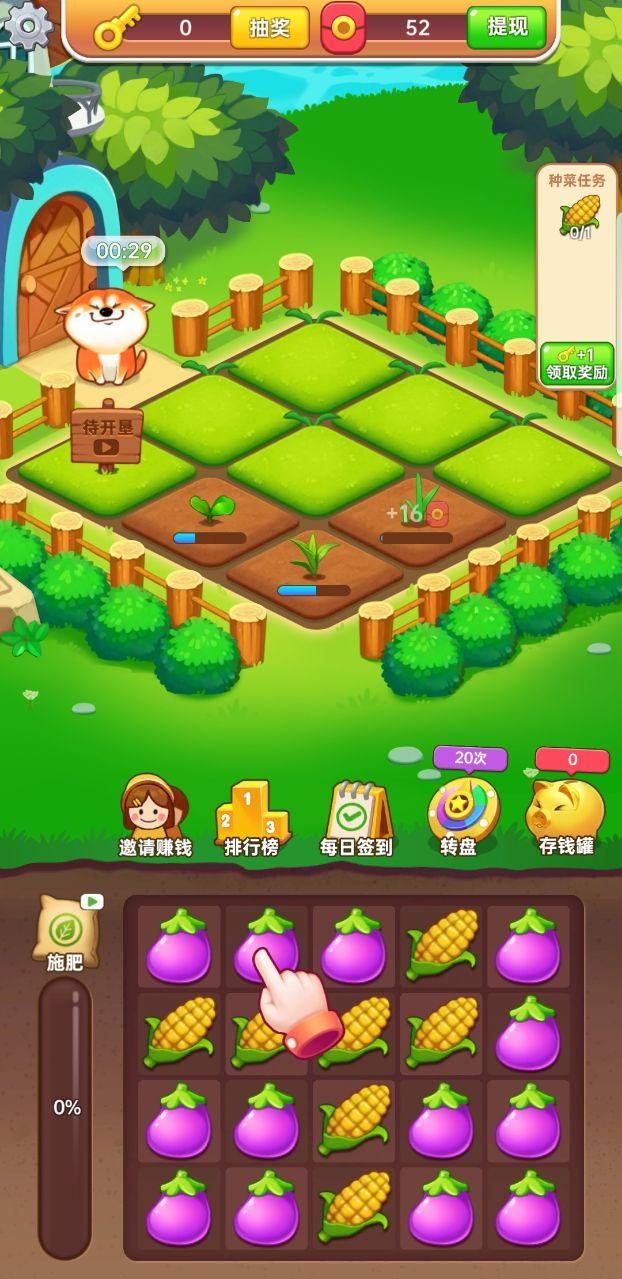
Task: Open the 存钱罐 piggy bank
Action: click(567, 812)
